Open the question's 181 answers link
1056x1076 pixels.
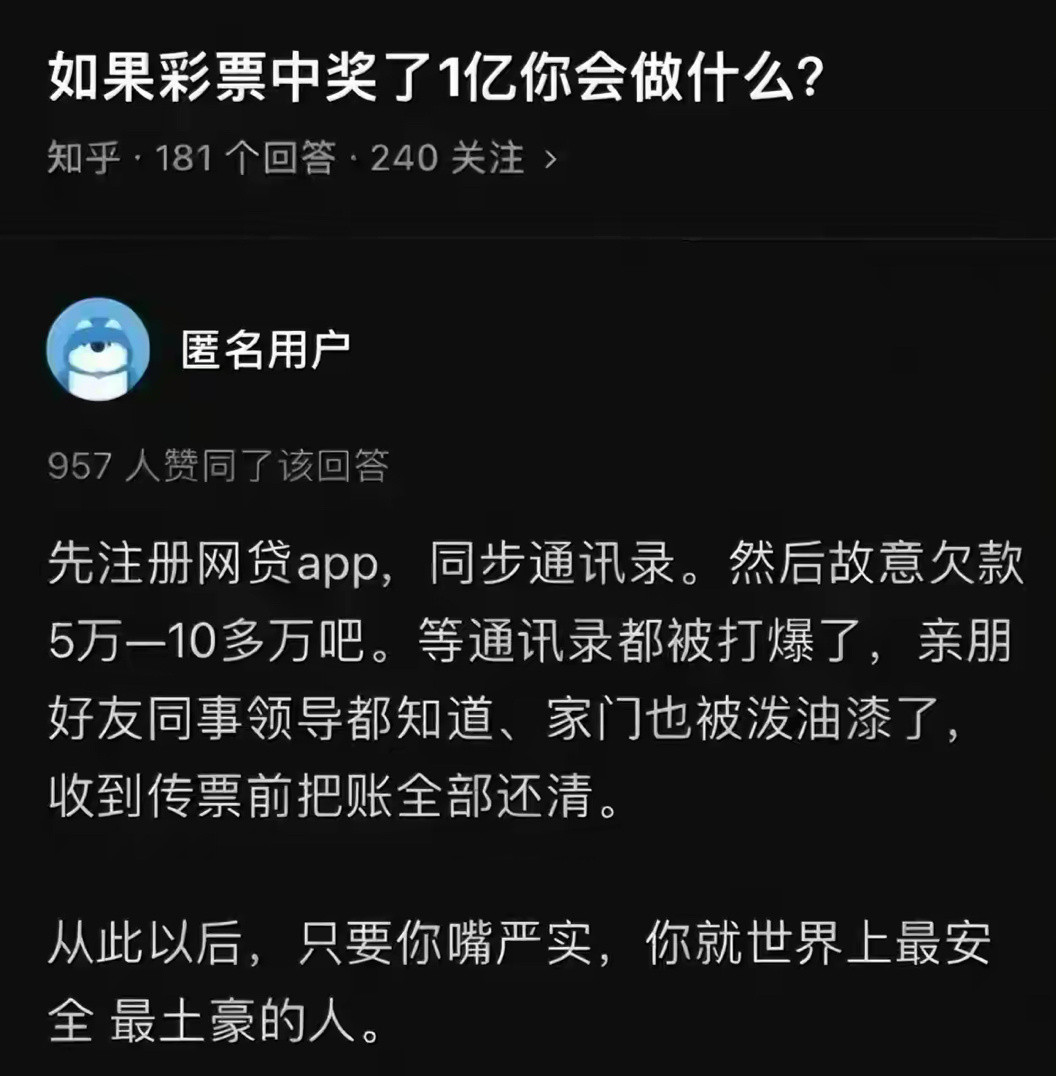(244, 158)
